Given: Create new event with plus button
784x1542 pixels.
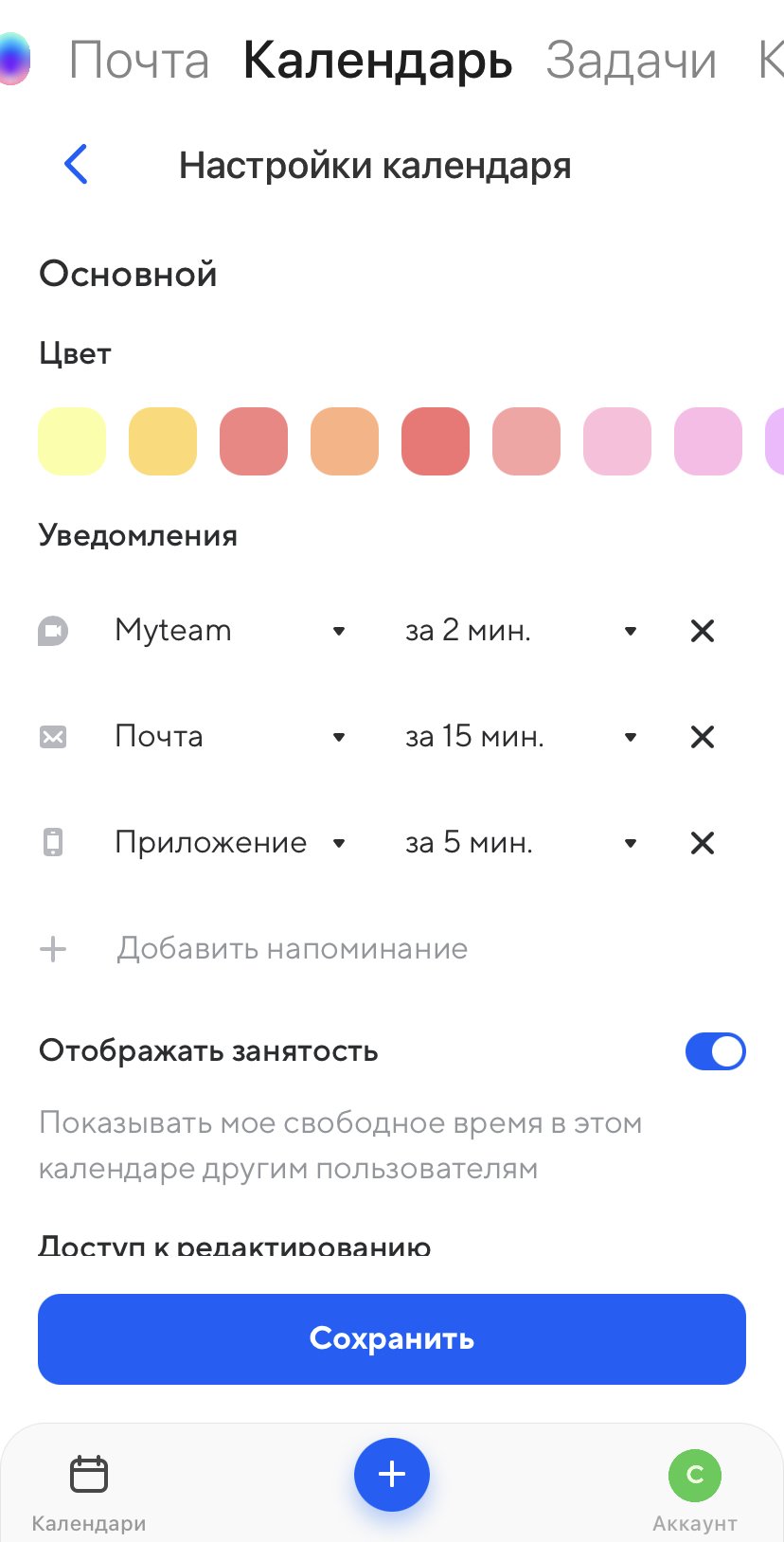Looking at the screenshot, I should [x=392, y=1475].
